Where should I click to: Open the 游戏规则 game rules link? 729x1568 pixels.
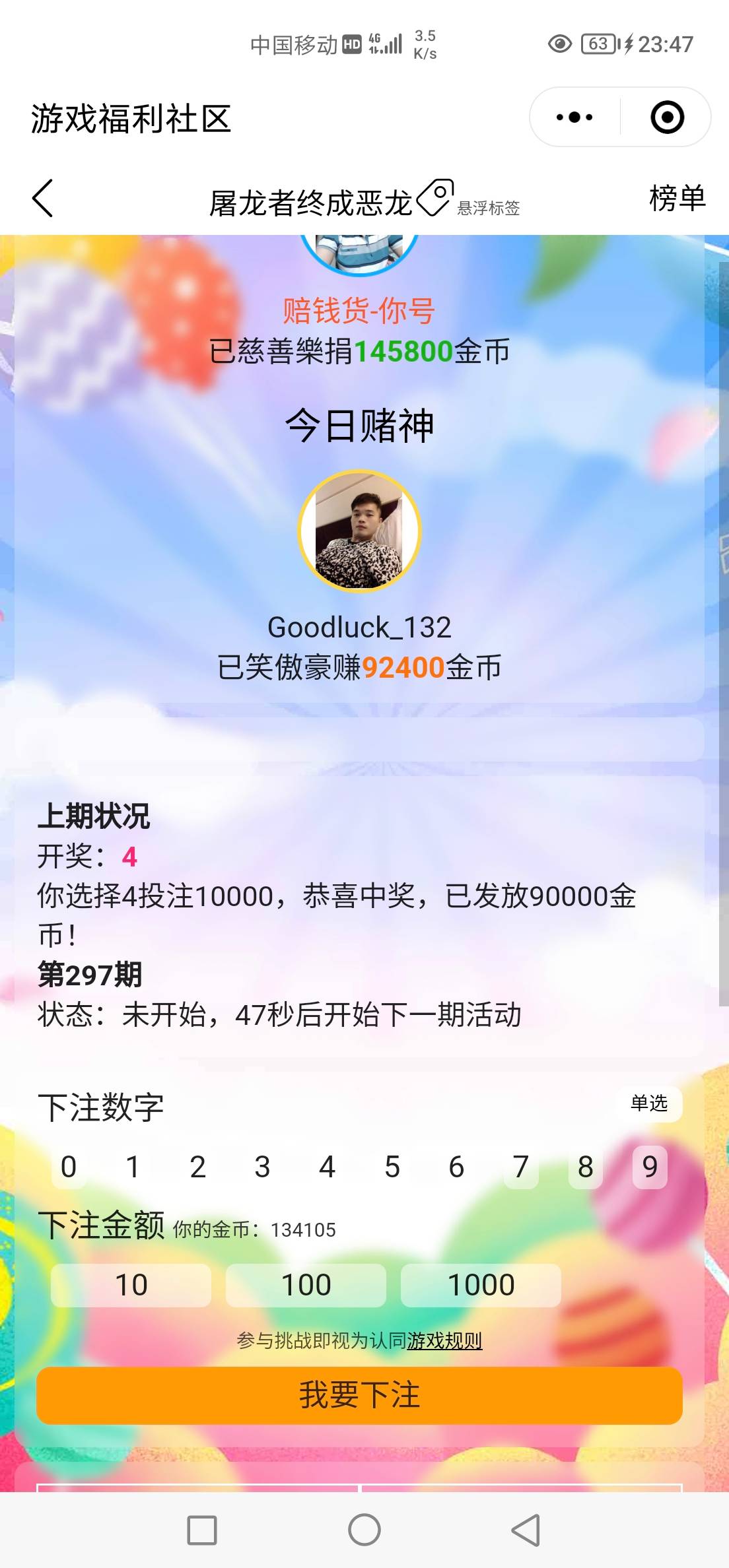tap(444, 1340)
